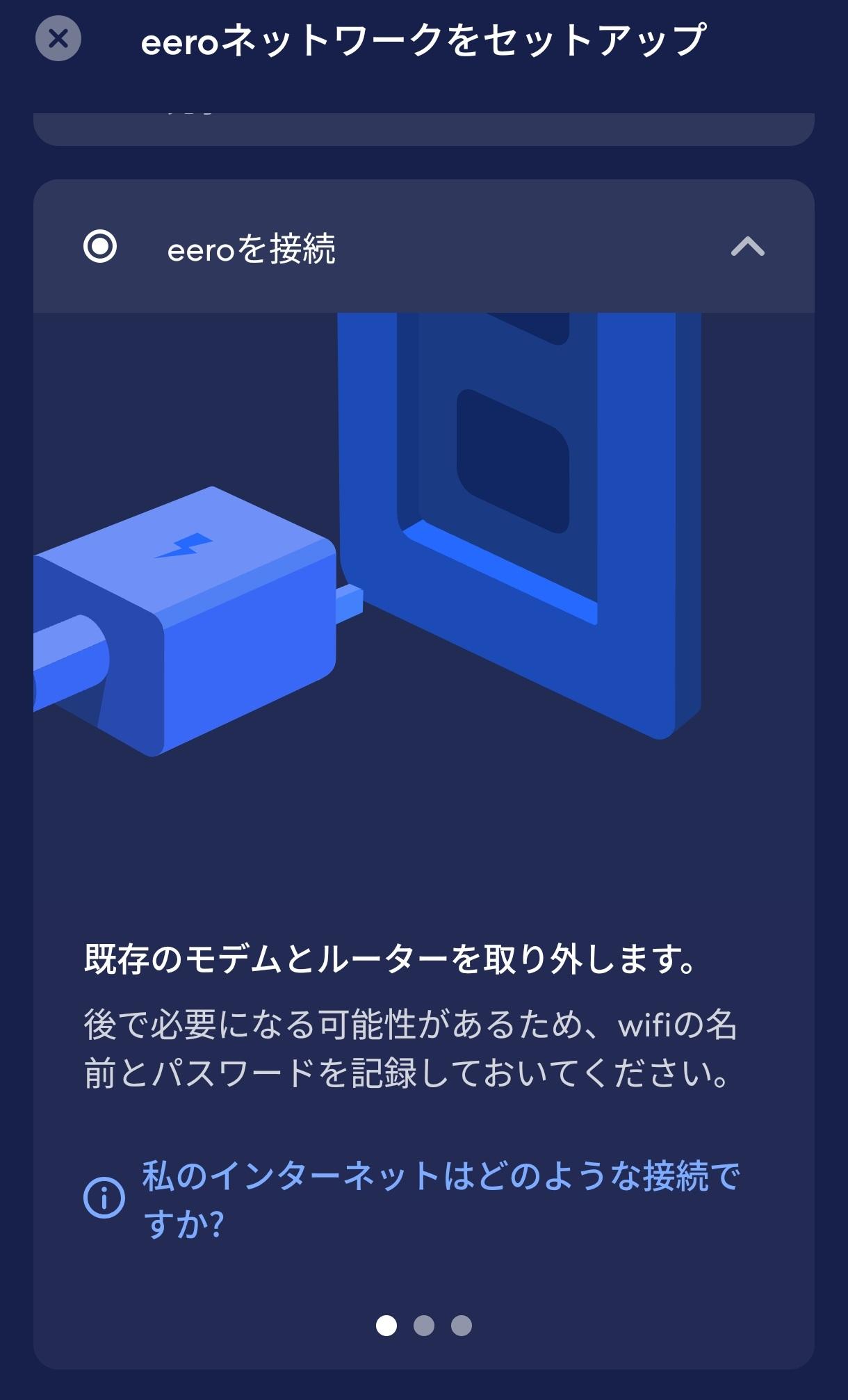848x1400 pixels.
Task: Collapse the eeroを接続 section
Action: 747,247
